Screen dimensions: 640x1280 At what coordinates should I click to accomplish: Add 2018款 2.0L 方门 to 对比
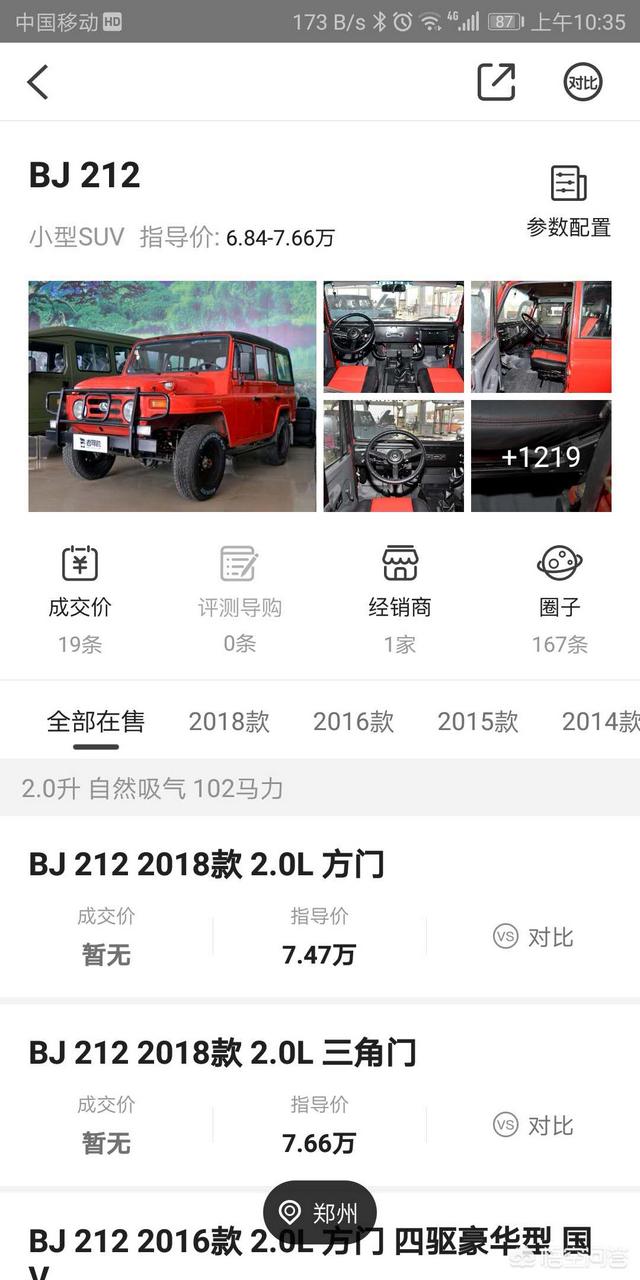[534, 937]
